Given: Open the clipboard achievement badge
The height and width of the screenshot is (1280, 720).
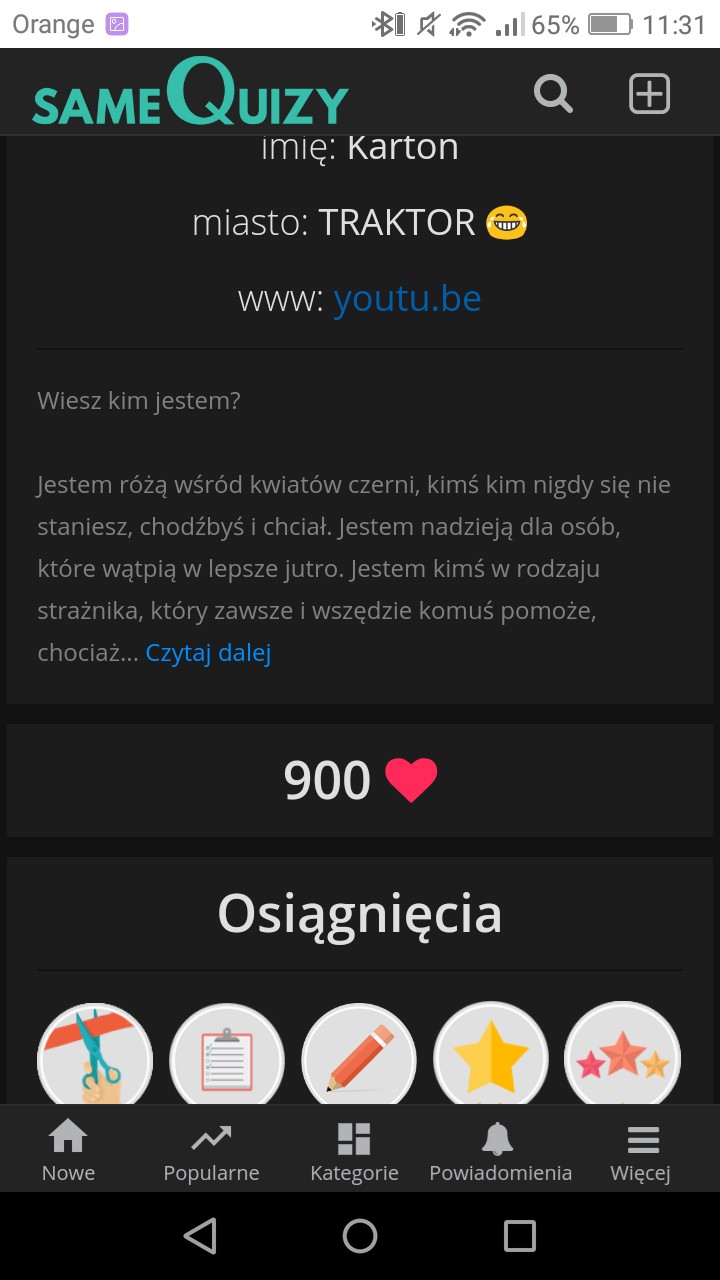Looking at the screenshot, I should (227, 1056).
